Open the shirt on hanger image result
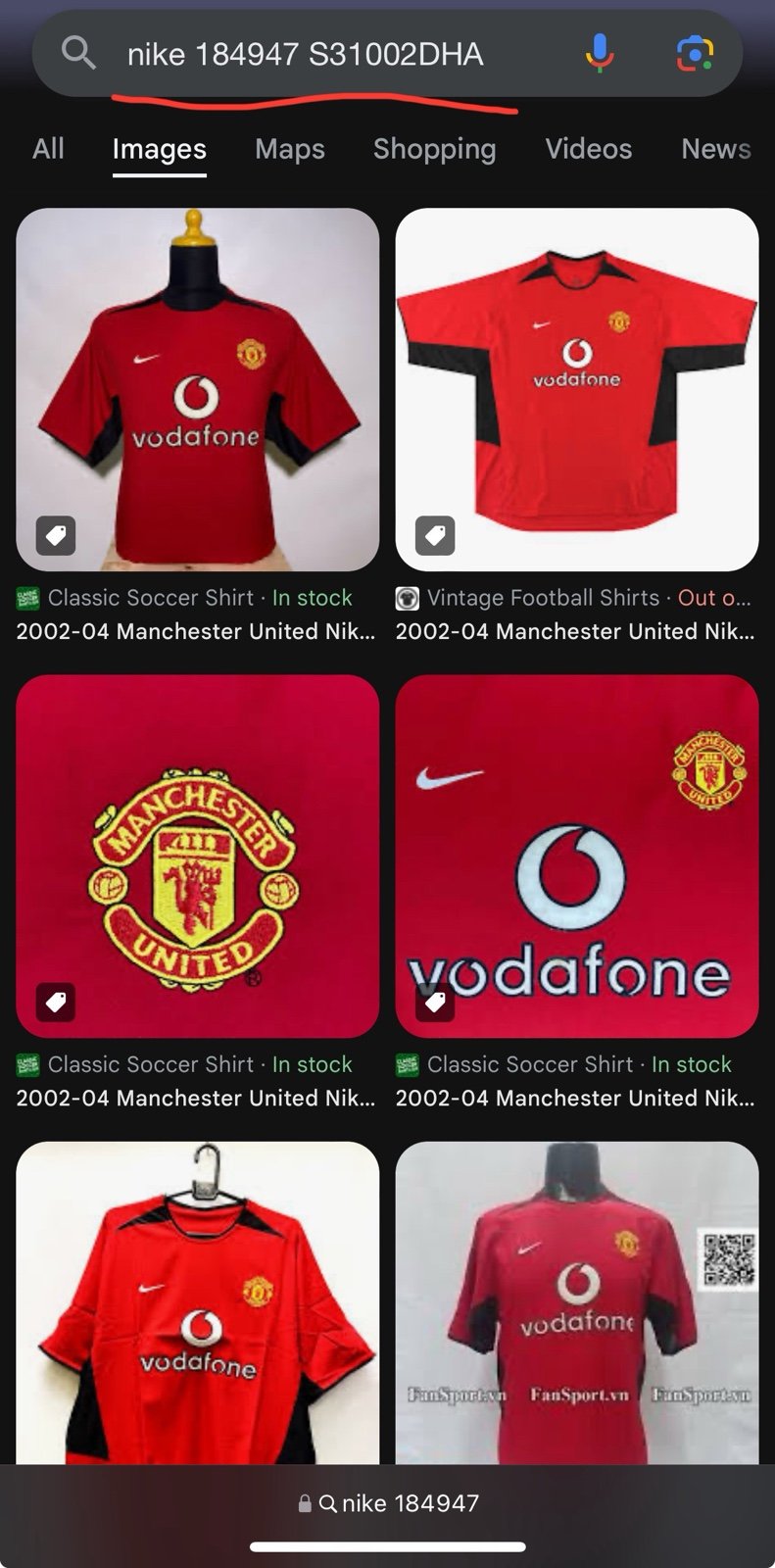The image size is (775, 1568). click(198, 1303)
